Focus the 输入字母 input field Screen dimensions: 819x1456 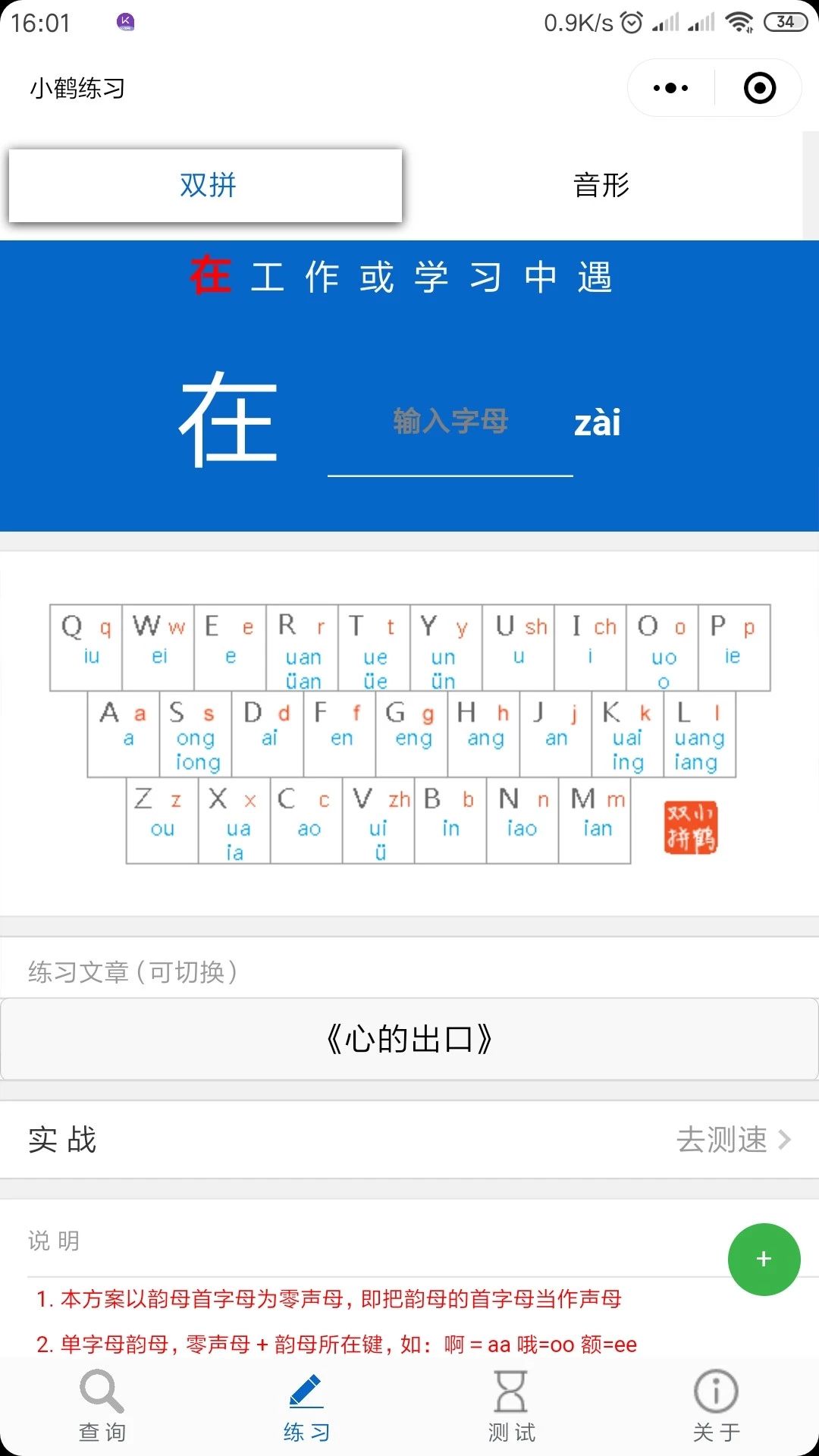[450, 422]
